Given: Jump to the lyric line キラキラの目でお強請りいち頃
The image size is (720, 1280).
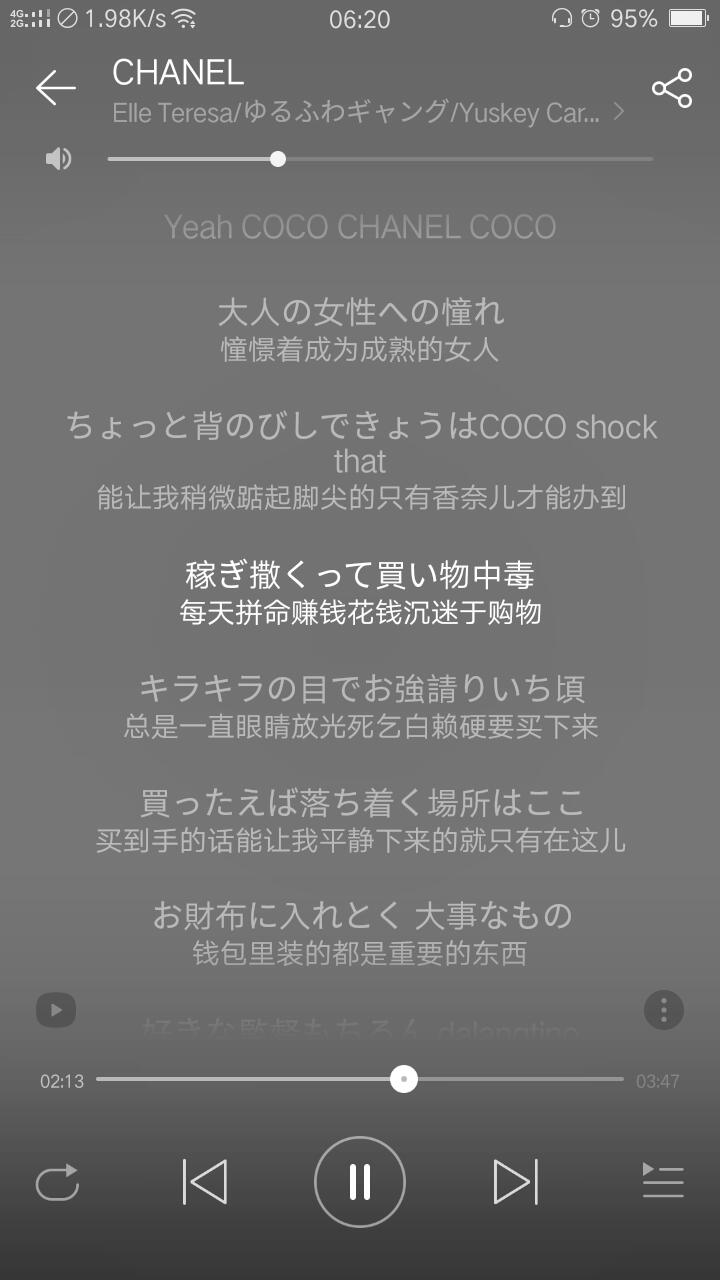Looking at the screenshot, I should pos(361,689).
